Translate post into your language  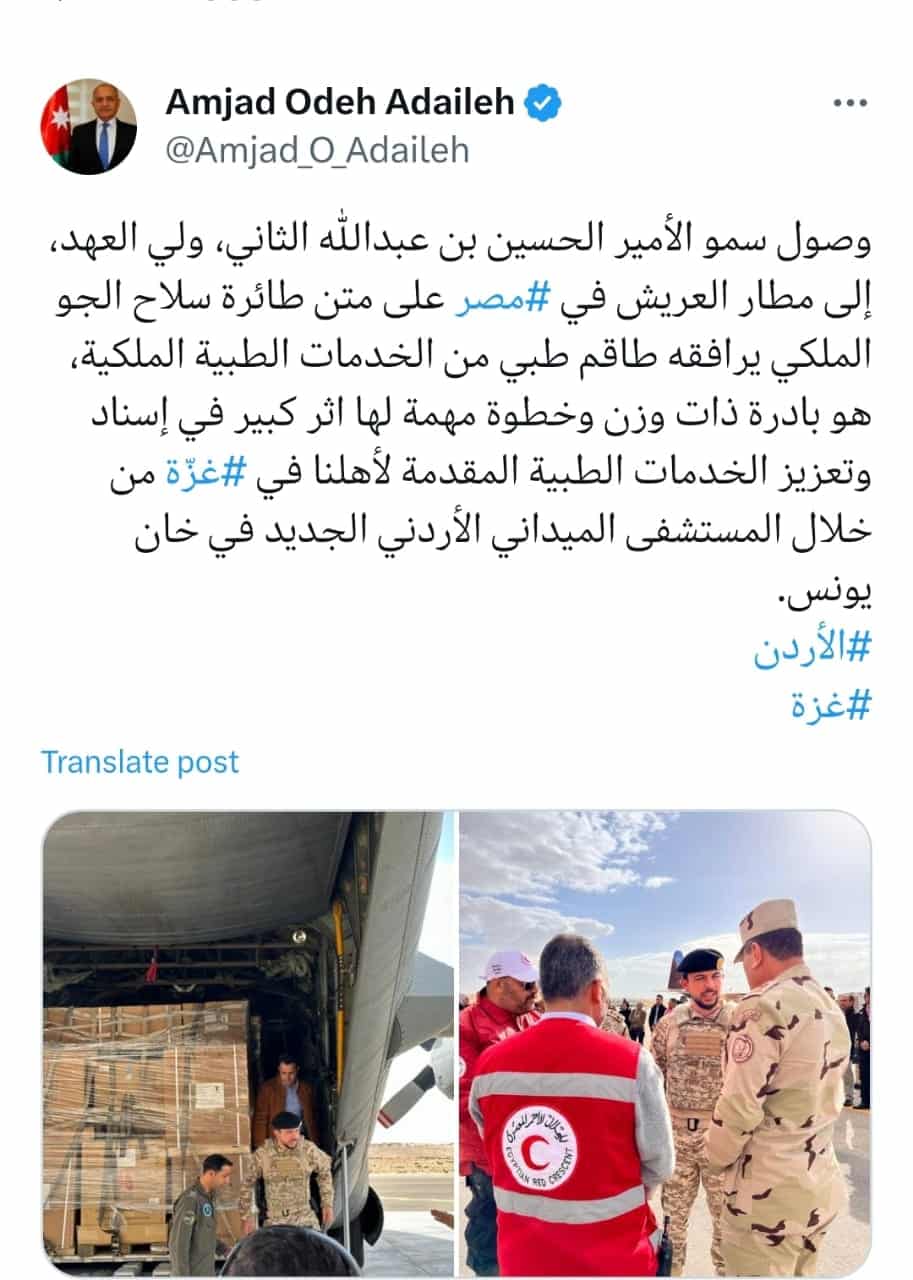(x=140, y=762)
